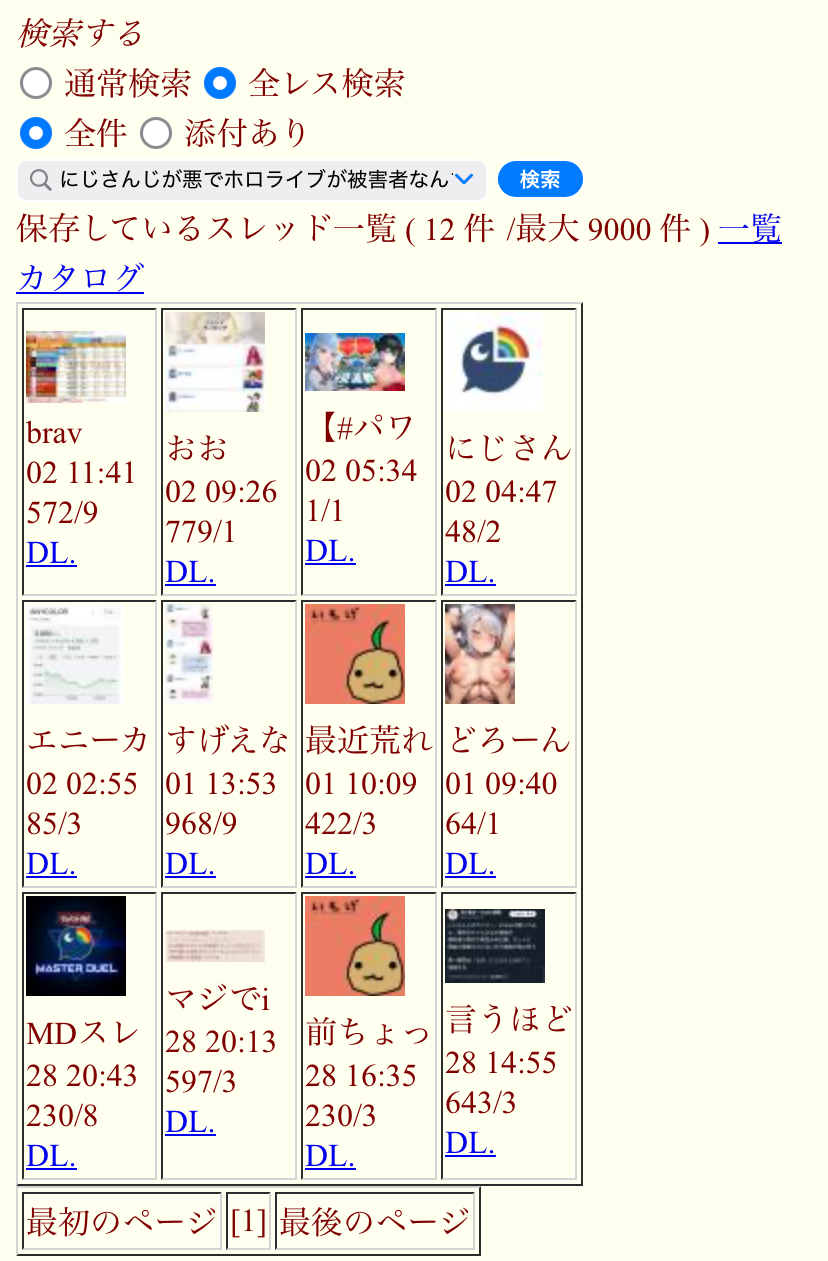Choose the 添付あり radio option
Image resolution: width=828 pixels, height=1261 pixels.
pyautogui.click(x=156, y=132)
